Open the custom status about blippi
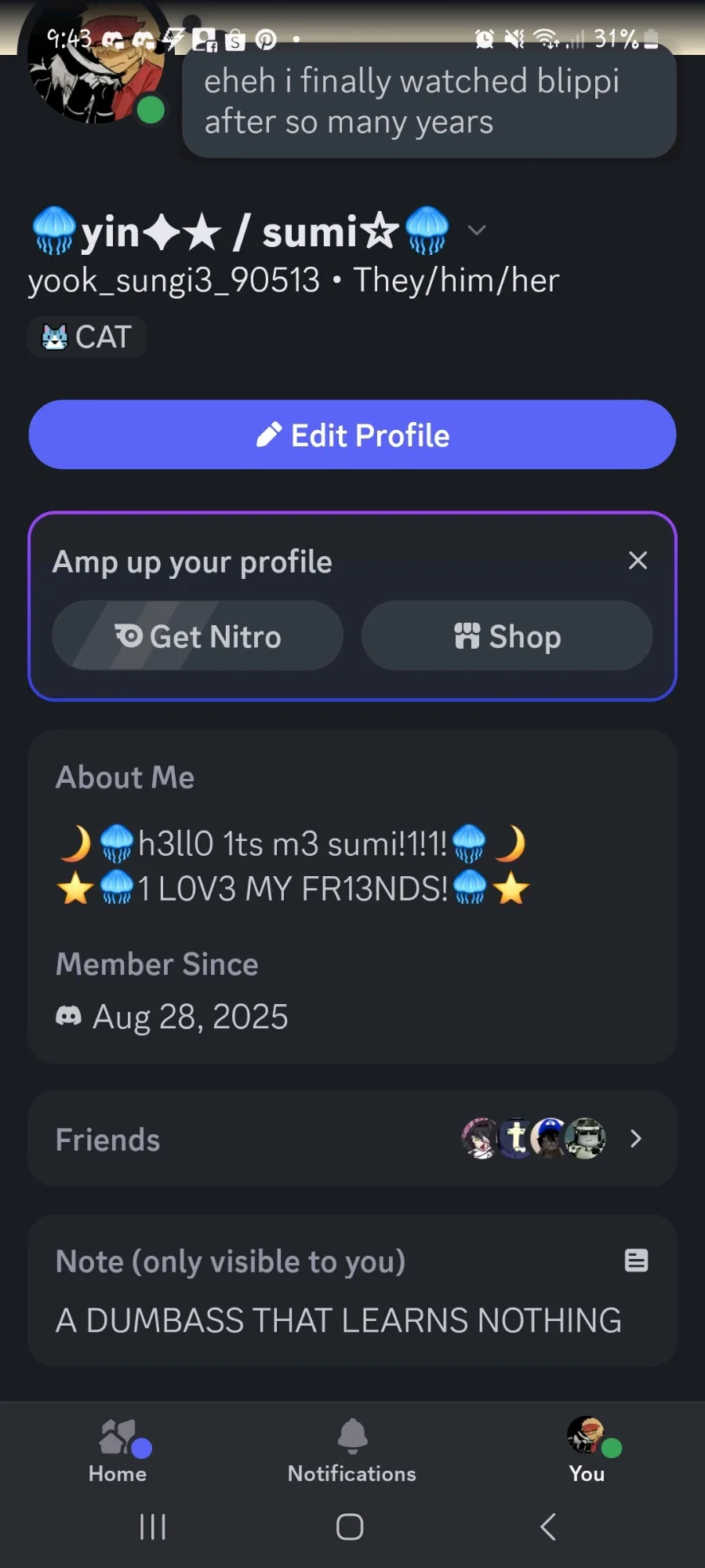This screenshot has height=1568, width=705. [x=428, y=101]
